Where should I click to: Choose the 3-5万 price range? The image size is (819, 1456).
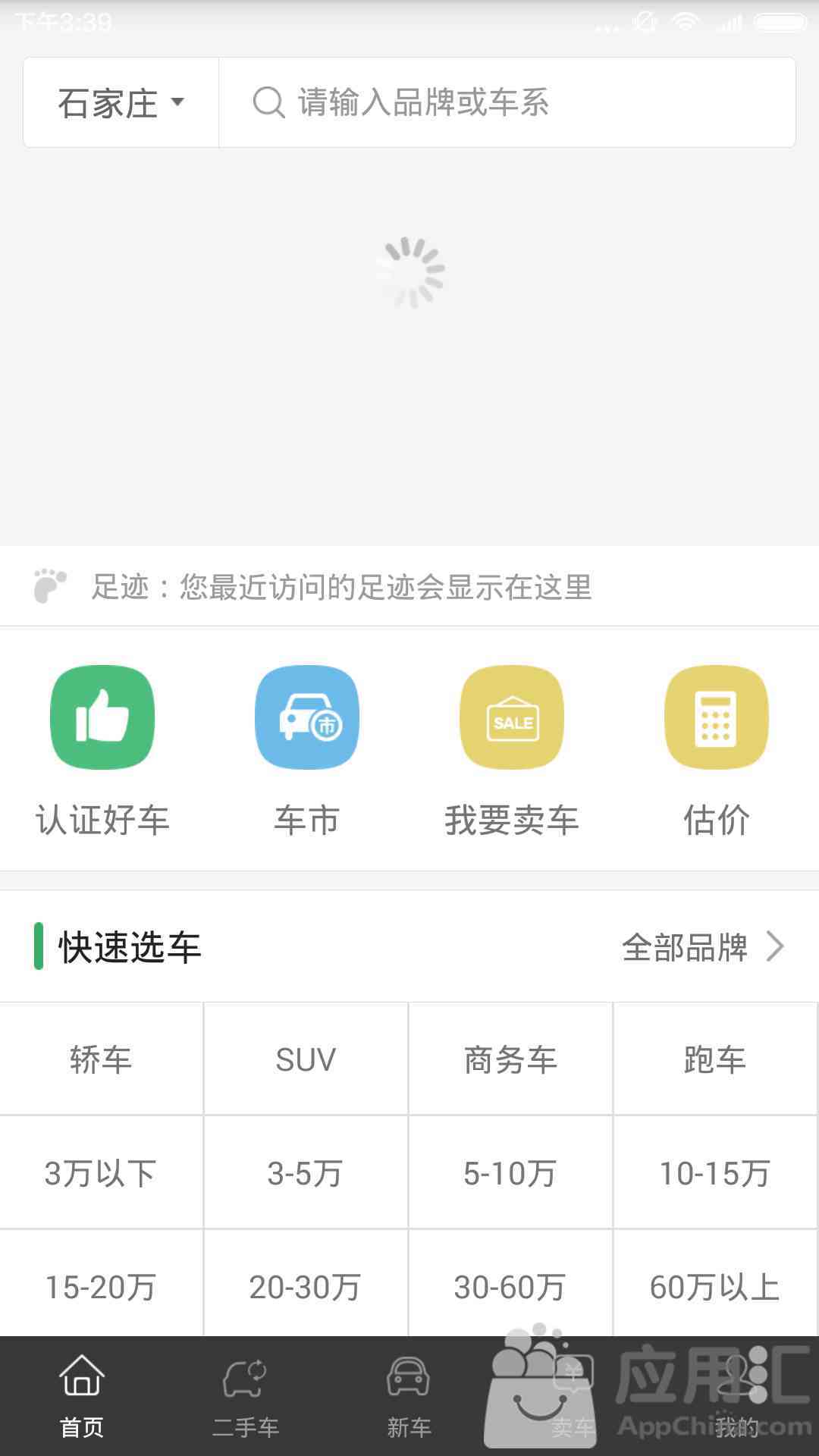(306, 1172)
